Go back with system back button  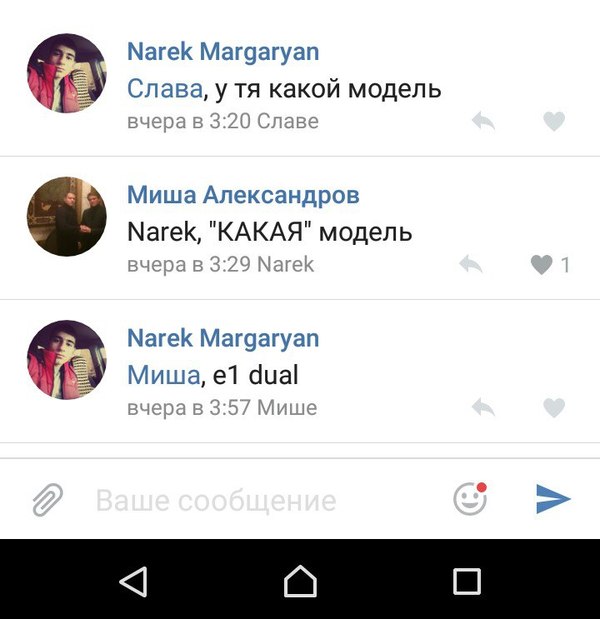click(133, 581)
